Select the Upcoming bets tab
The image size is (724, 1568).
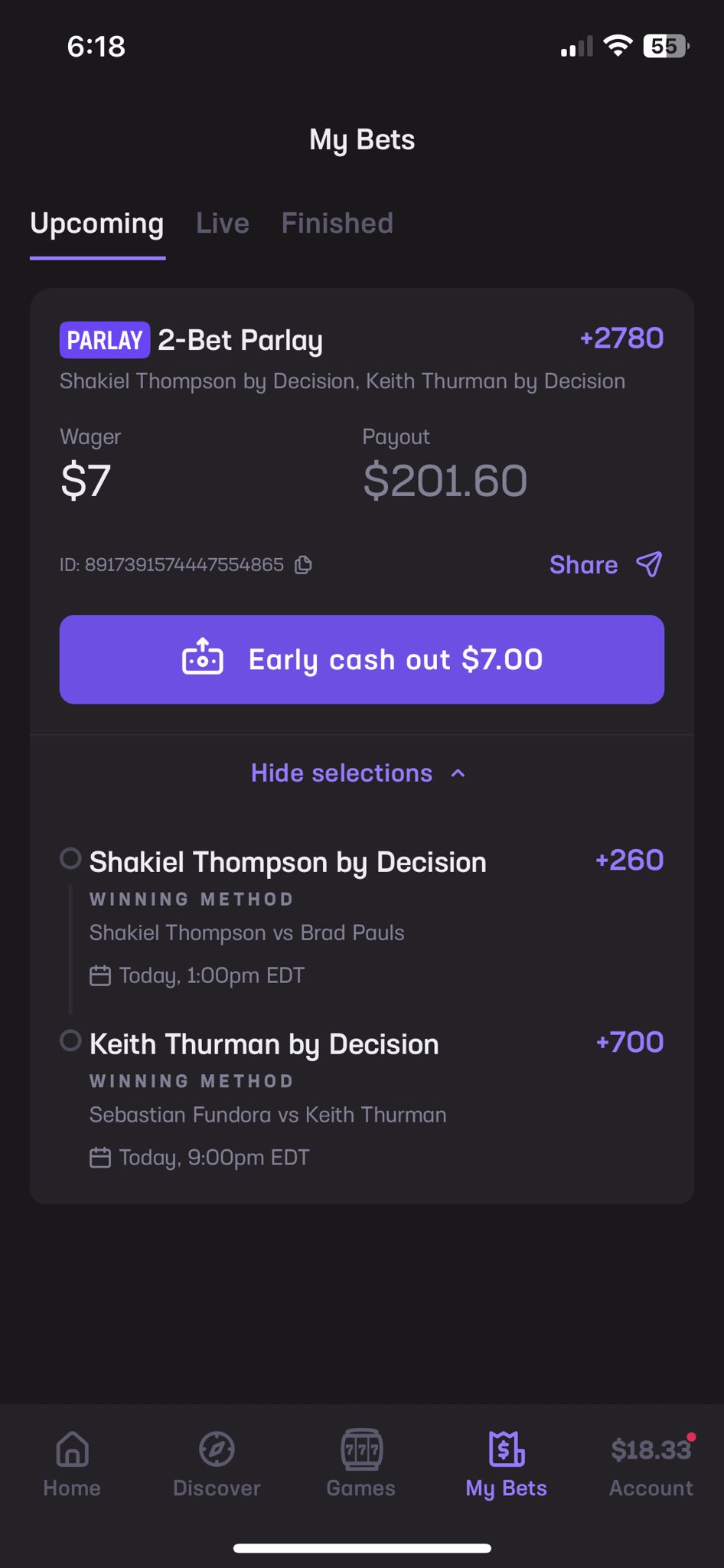pos(97,224)
